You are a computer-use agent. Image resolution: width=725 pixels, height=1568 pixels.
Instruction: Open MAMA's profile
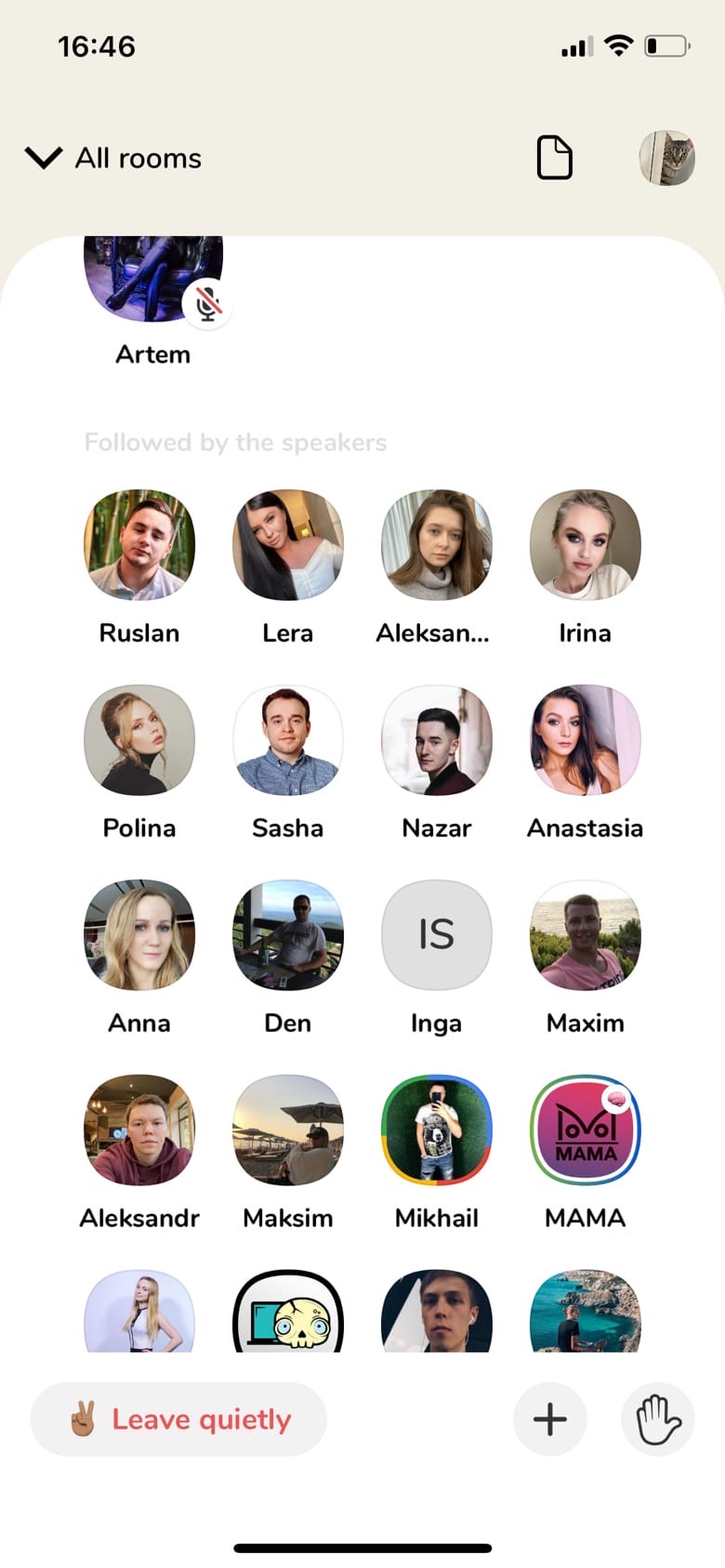coord(586,1130)
